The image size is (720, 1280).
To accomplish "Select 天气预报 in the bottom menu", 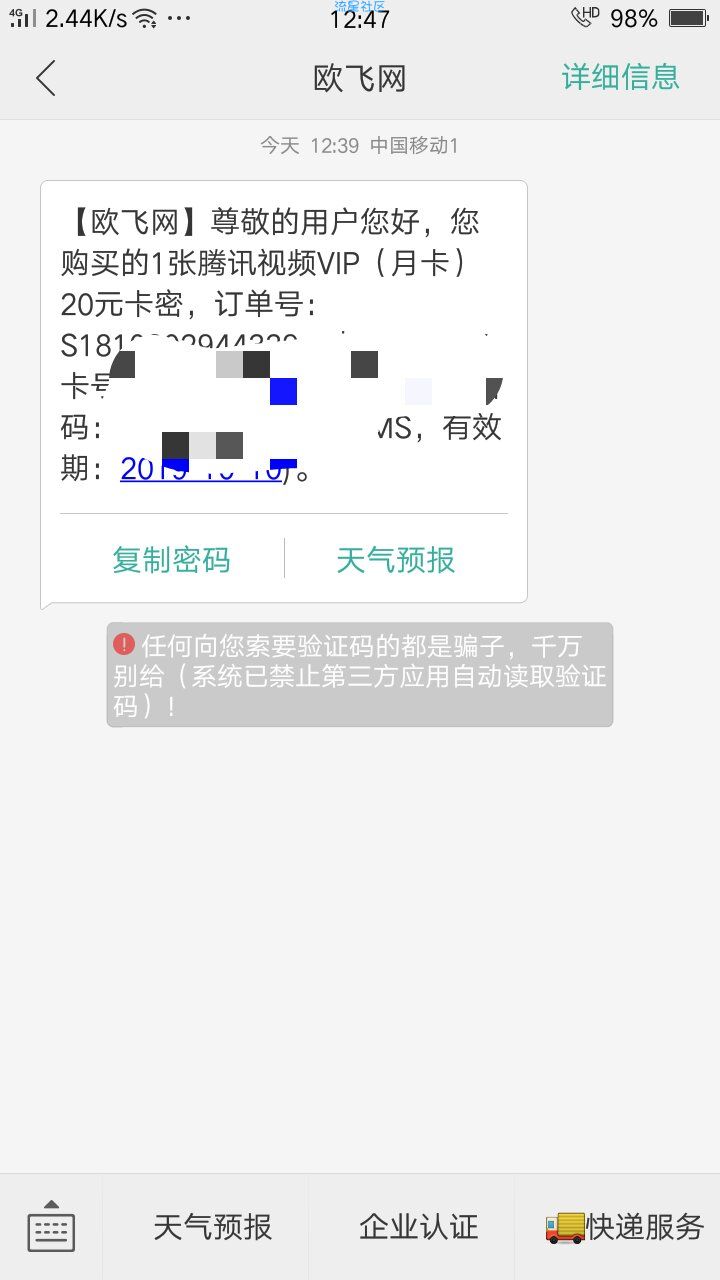I will [x=212, y=1227].
